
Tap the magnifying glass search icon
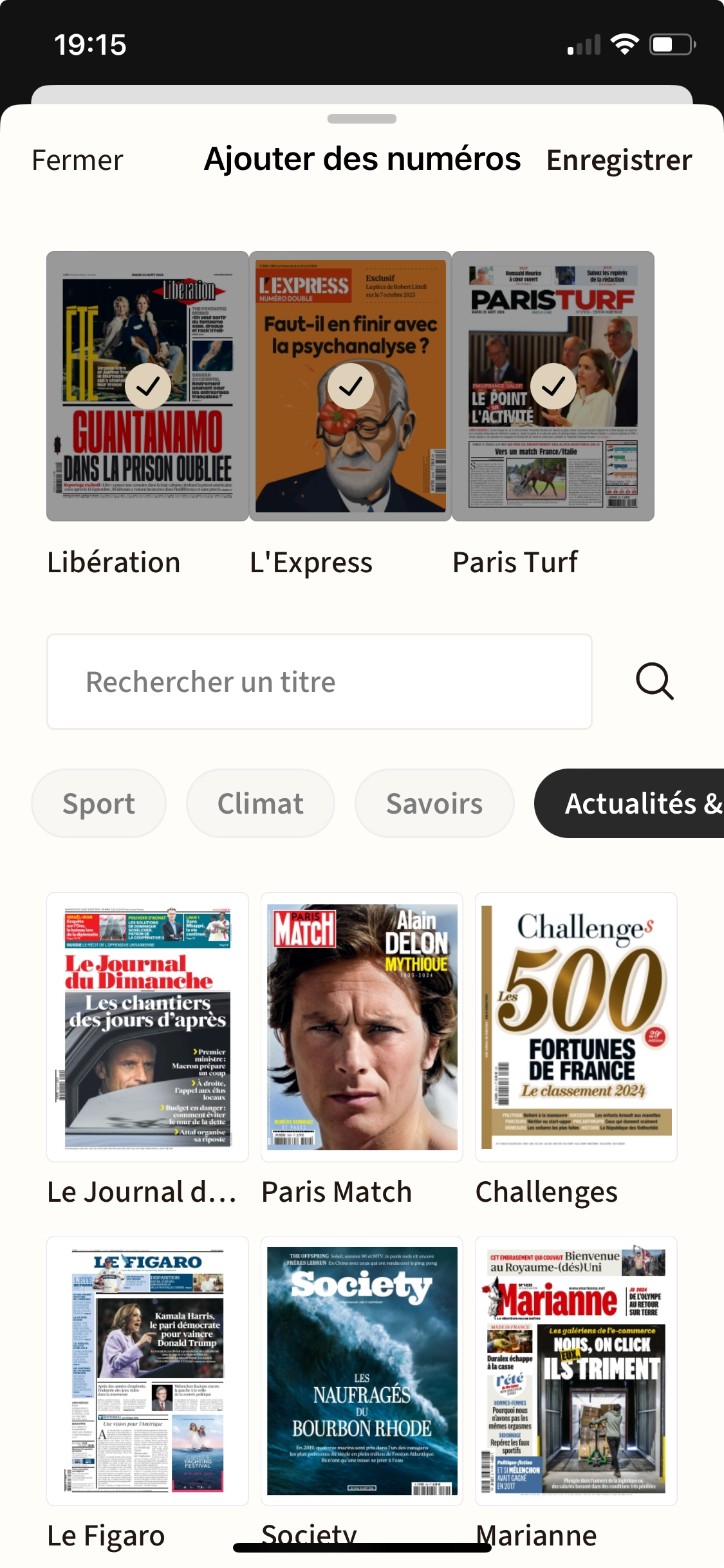pos(654,682)
